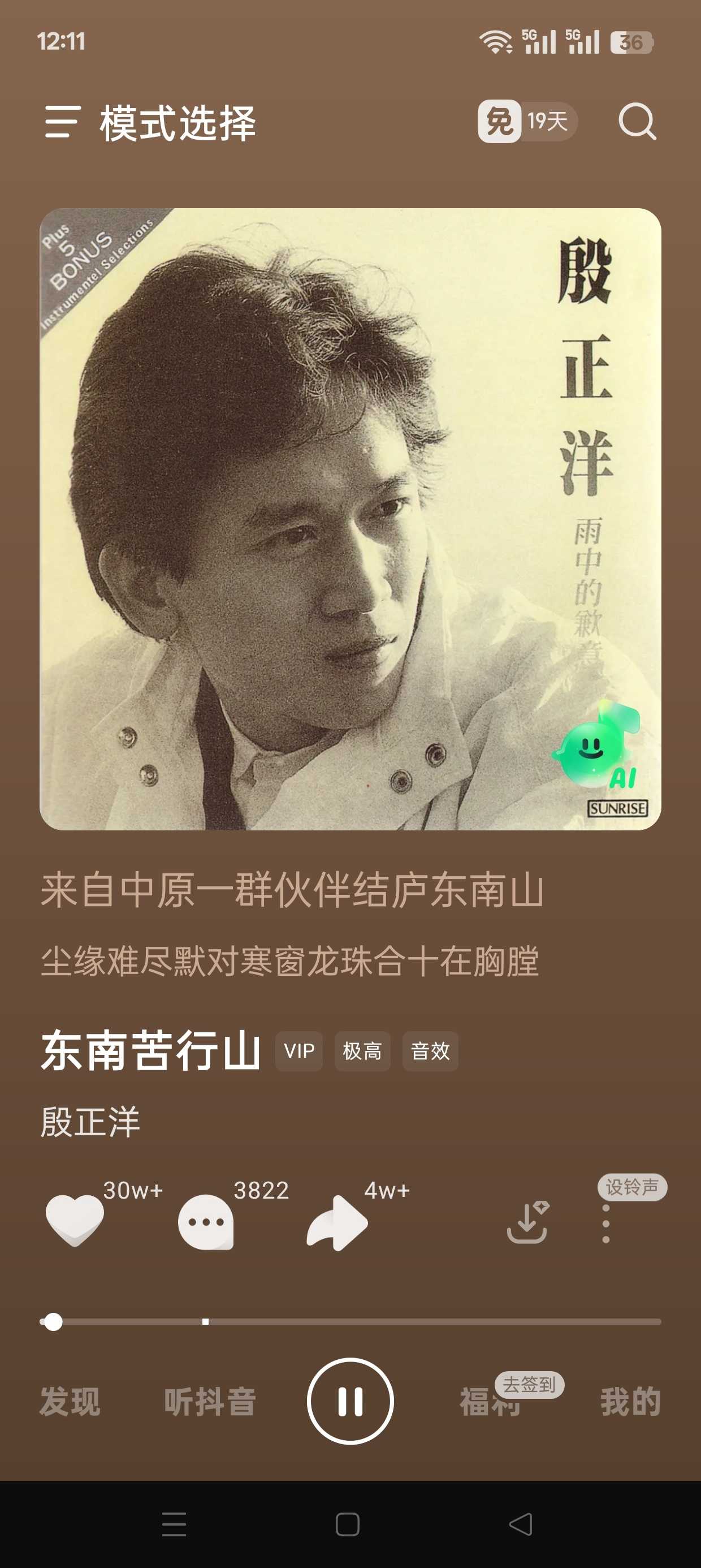Like the song 东南苦行山
Screen dimensions: 701x1568
click(75, 1221)
